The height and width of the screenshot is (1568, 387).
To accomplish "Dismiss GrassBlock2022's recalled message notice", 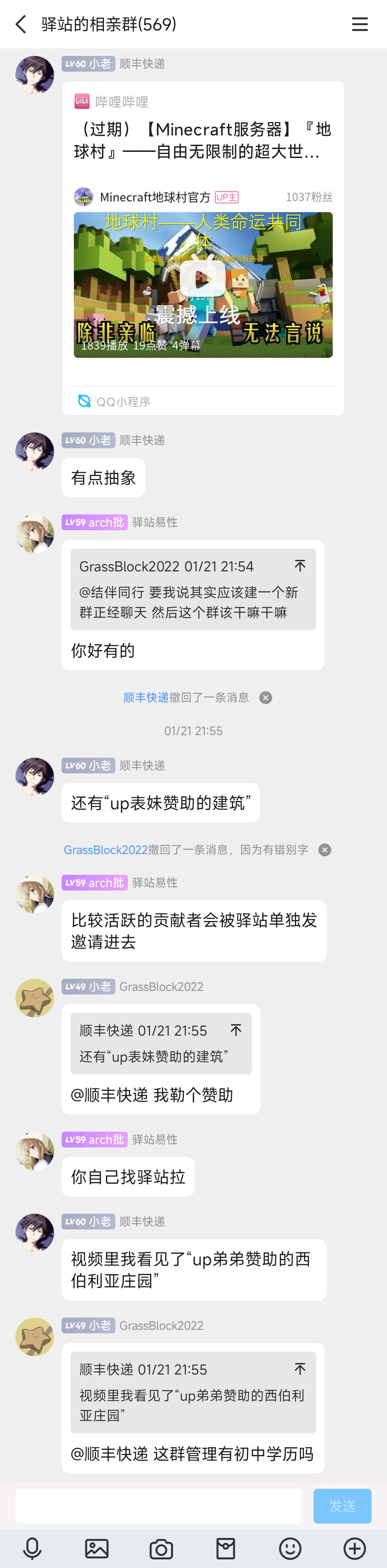I will pyautogui.click(x=325, y=850).
